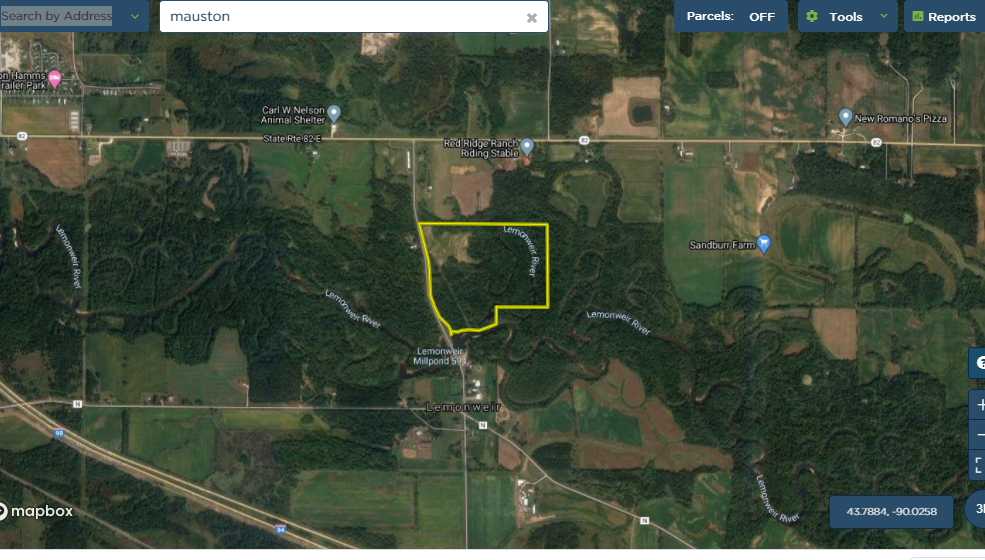Select the Sandburr Farm pin
Viewport: 985px width, 560px height.
(x=764, y=243)
